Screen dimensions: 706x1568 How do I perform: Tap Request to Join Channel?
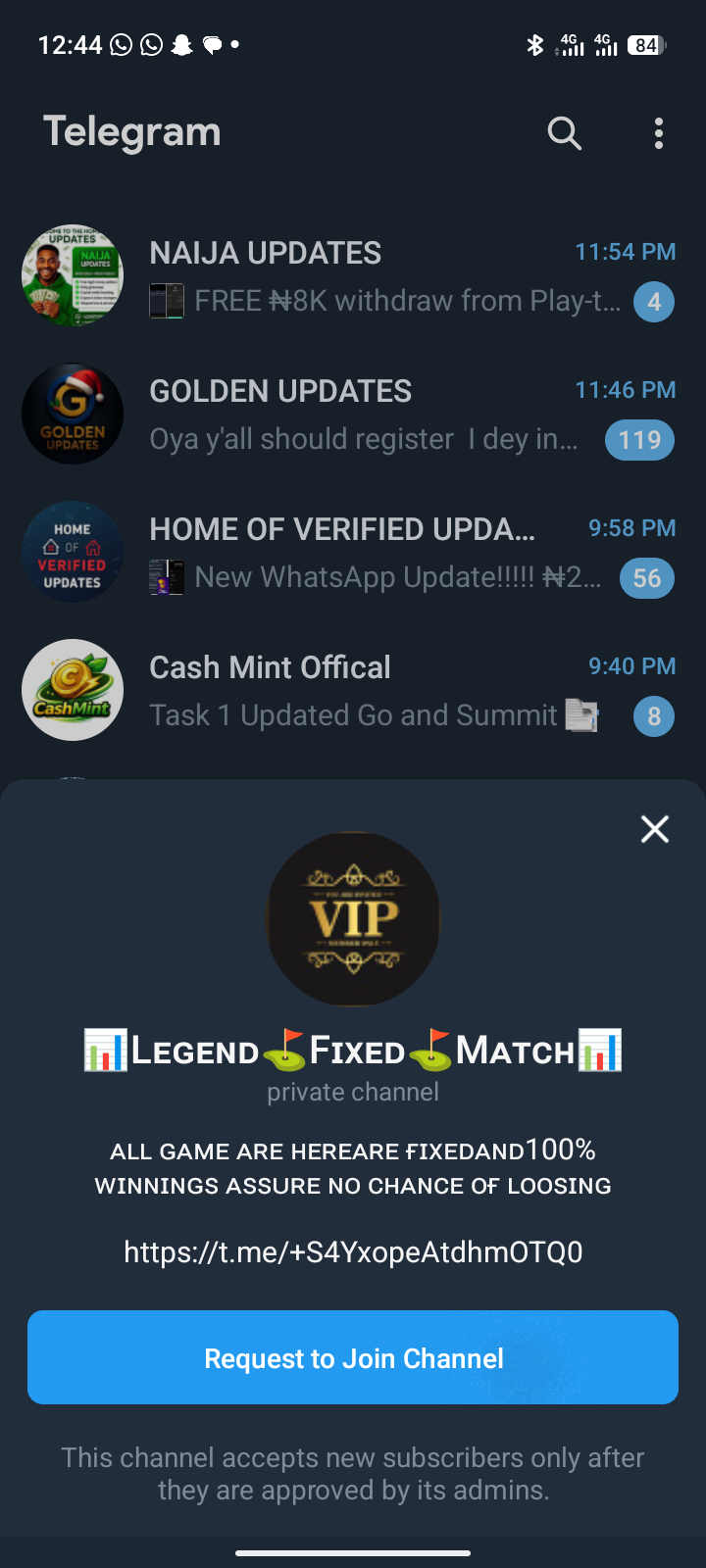coord(353,1357)
